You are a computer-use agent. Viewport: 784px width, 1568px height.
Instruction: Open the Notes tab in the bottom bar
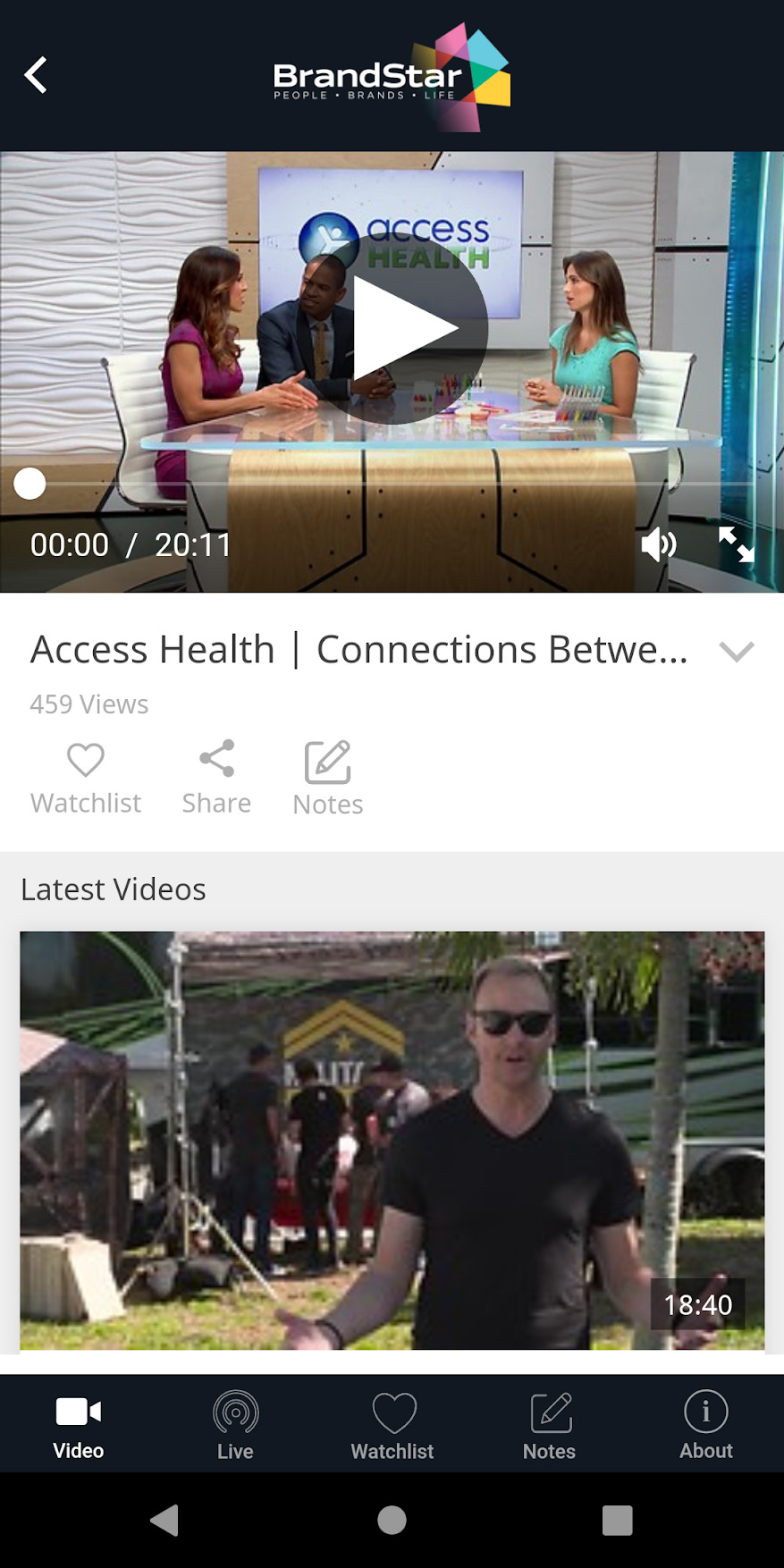(549, 1425)
